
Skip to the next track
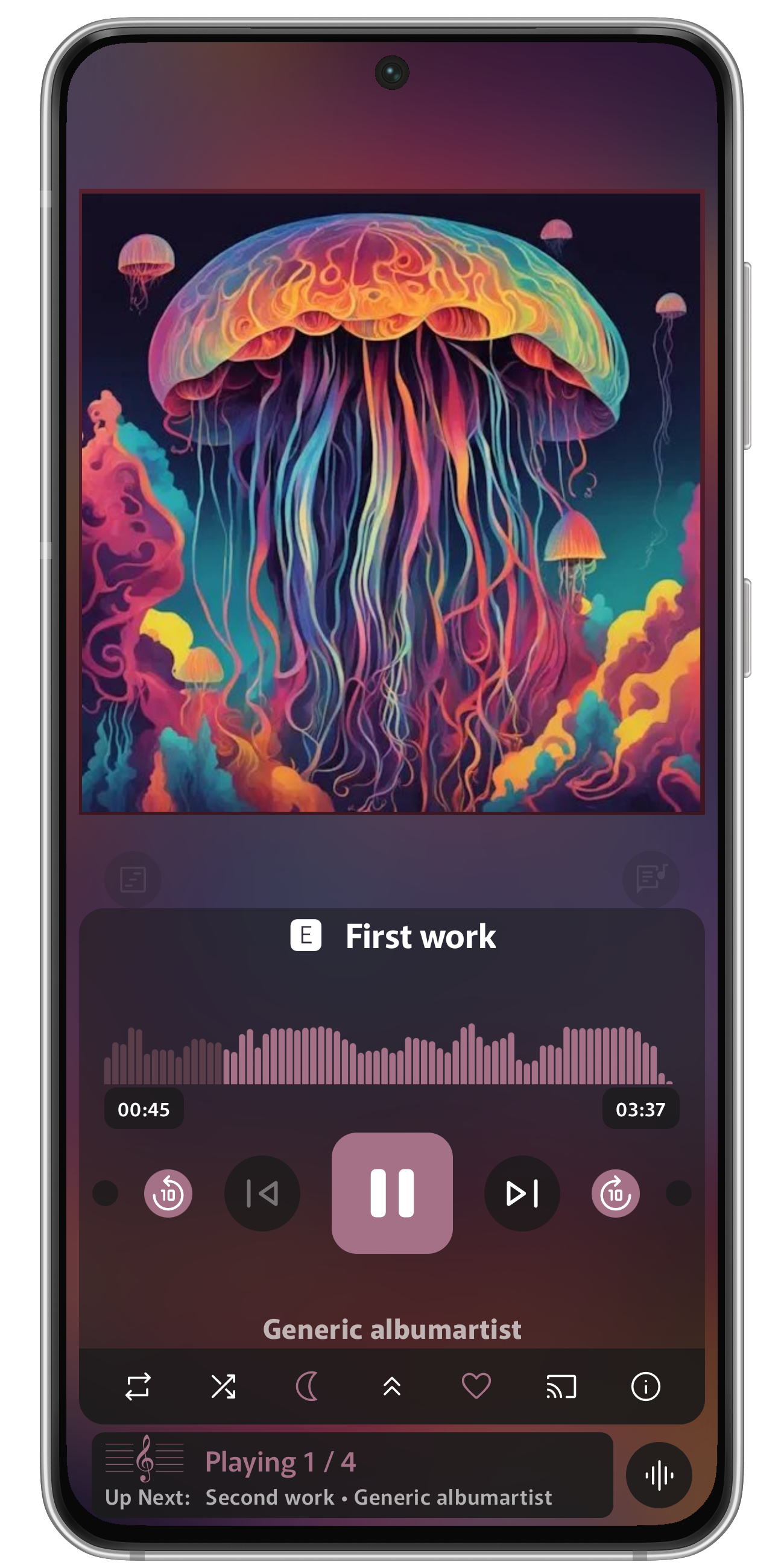pos(522,1193)
